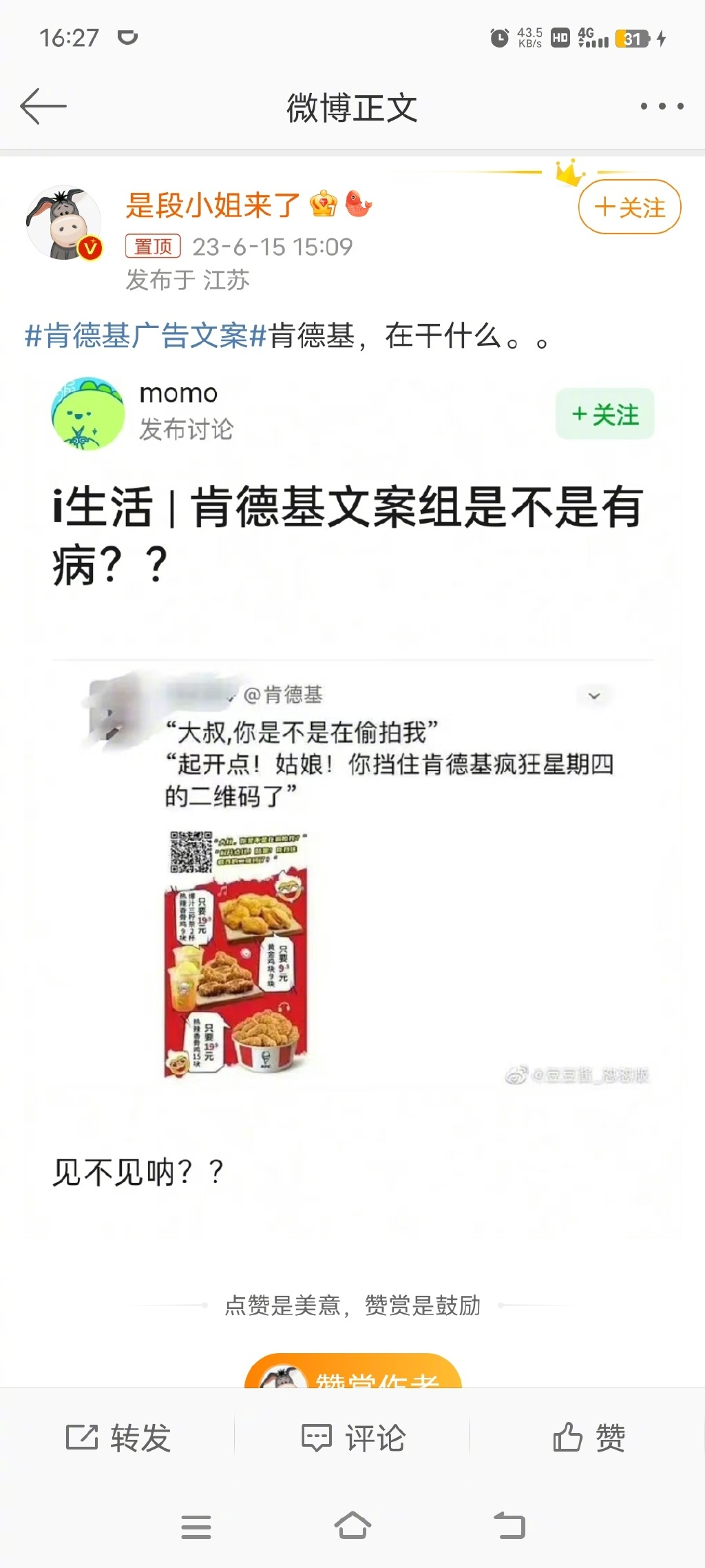Open the 是段小姐来了 username link
The height and width of the screenshot is (1568, 705).
pos(213,205)
